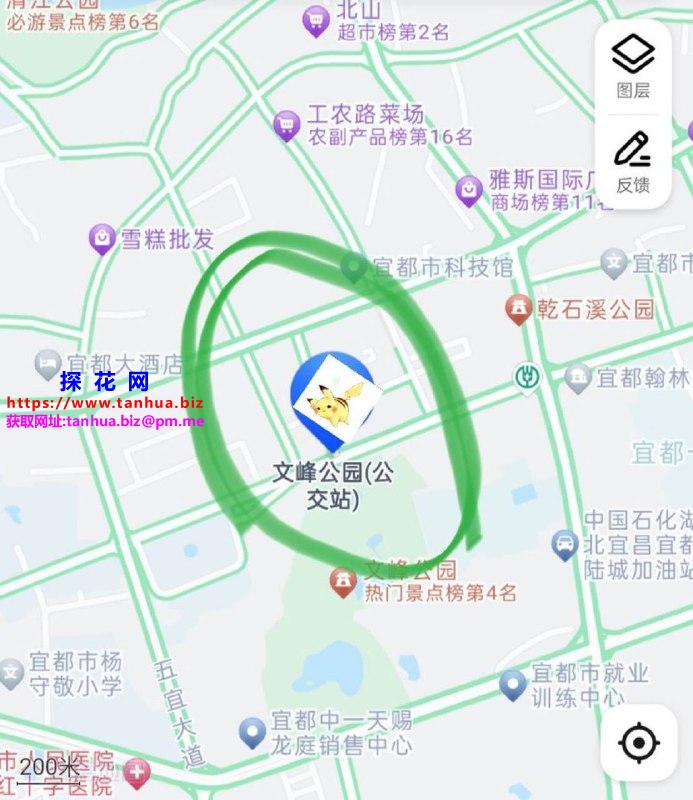
Task: Open the 图层 map layers button
Action: coord(633,66)
